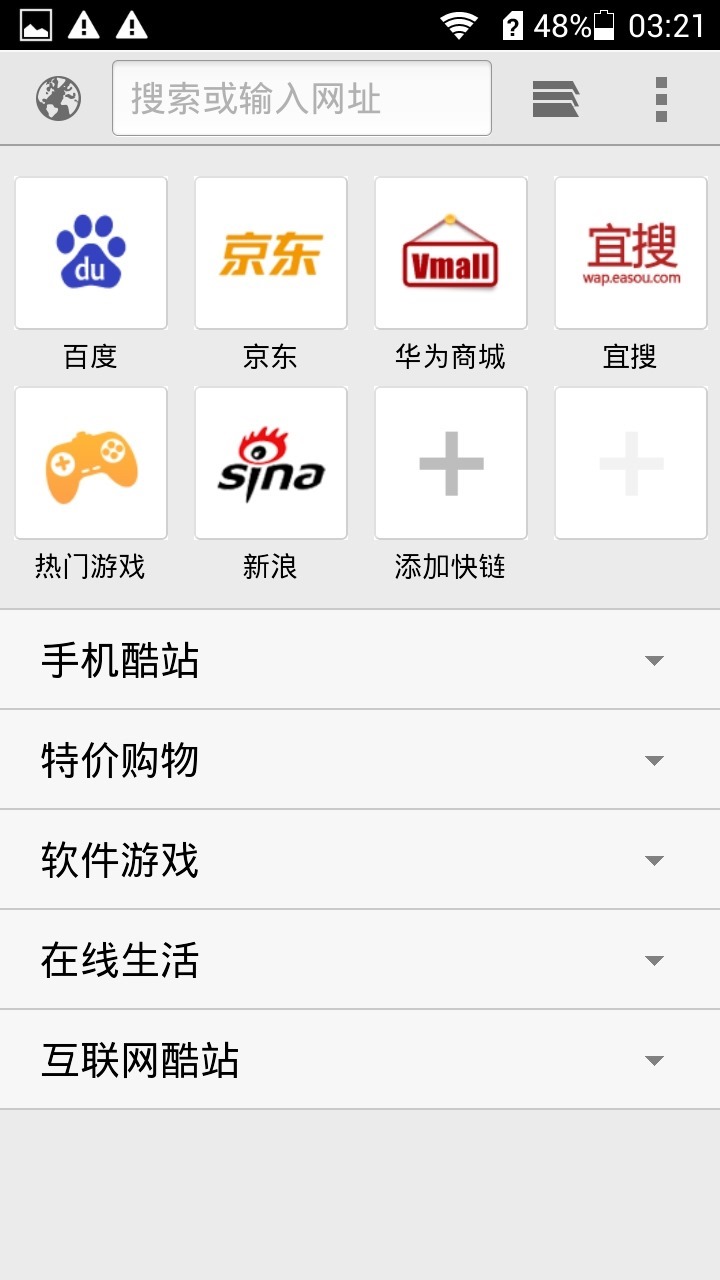
Task: Open the 百度 shortcut
Action: coord(91,253)
